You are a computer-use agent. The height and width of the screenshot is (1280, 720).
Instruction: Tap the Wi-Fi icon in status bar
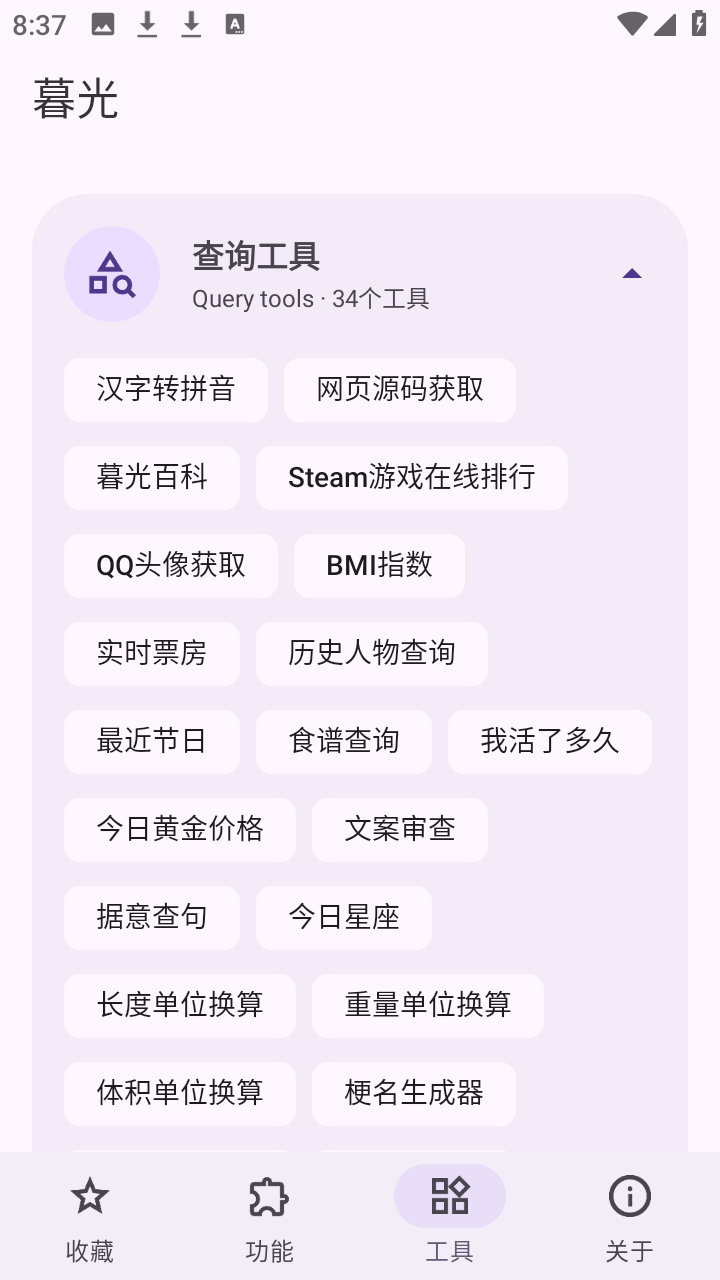coord(632,22)
